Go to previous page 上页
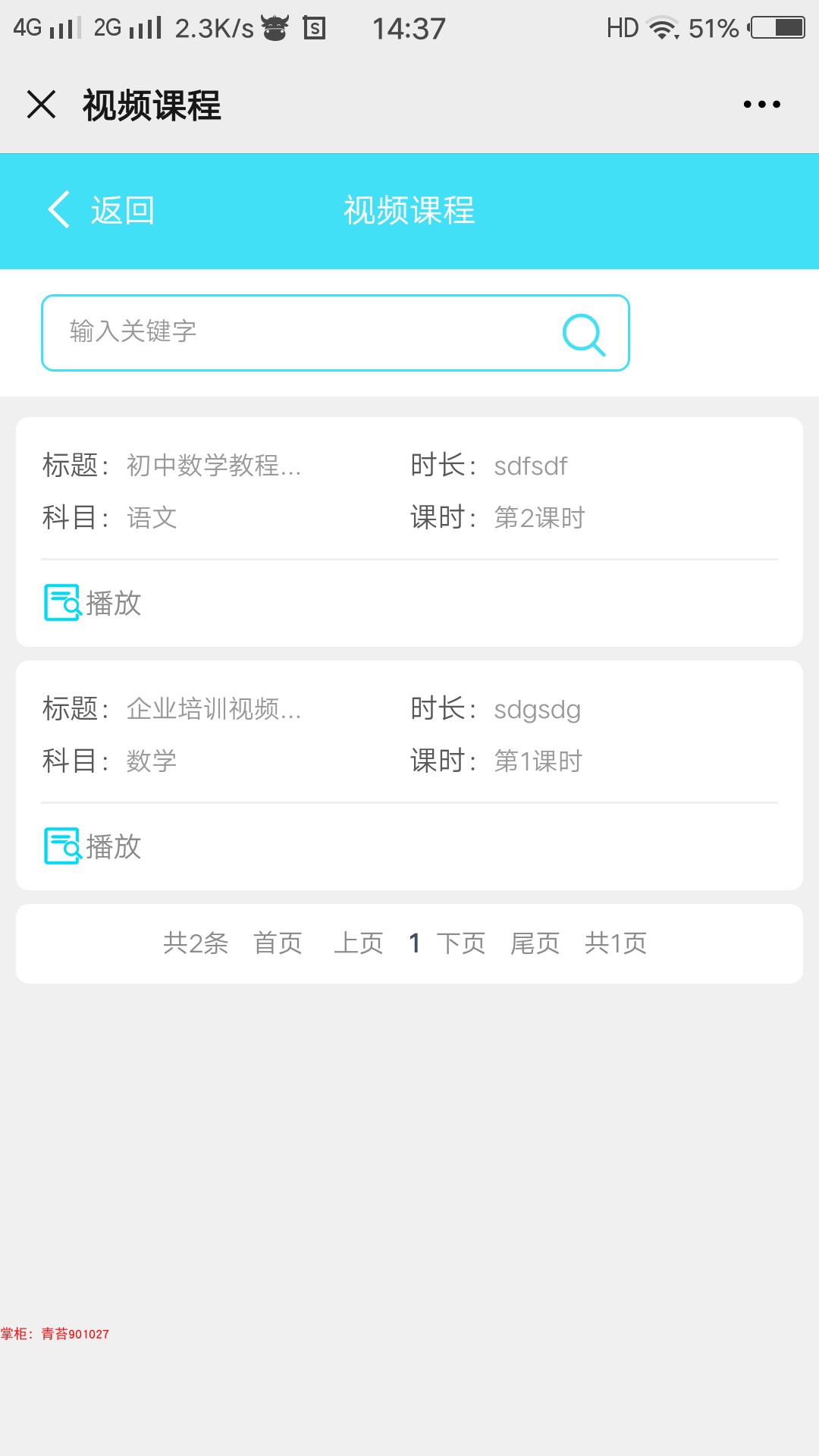This screenshot has height=1456, width=819. [x=359, y=943]
